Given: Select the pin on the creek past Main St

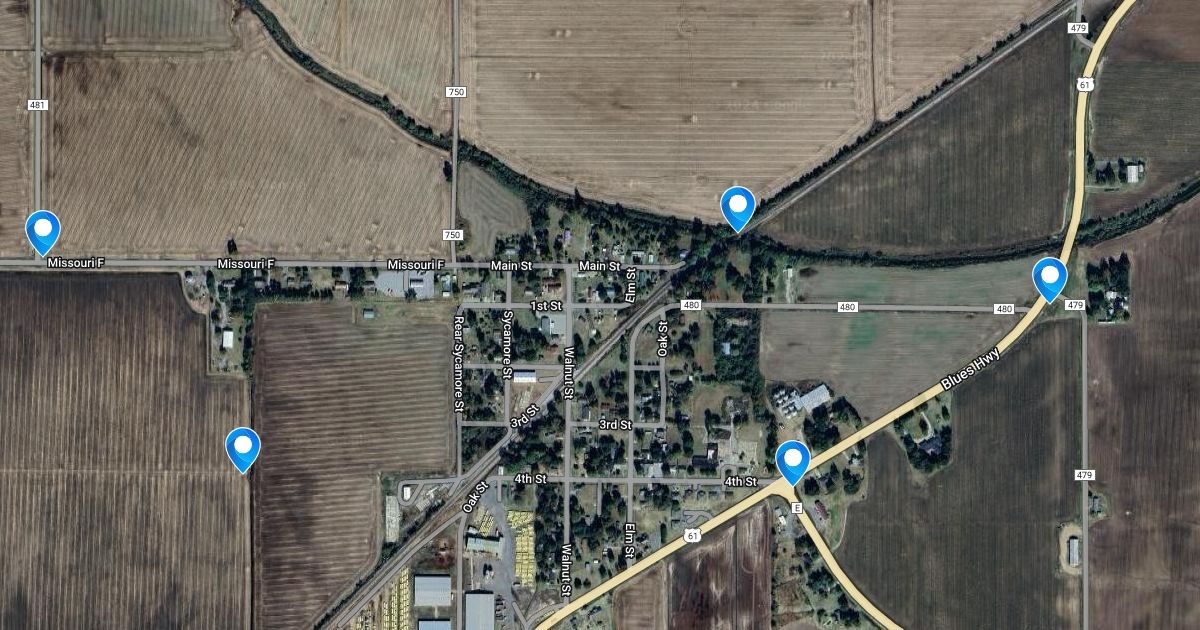Looking at the screenshot, I should tap(738, 207).
